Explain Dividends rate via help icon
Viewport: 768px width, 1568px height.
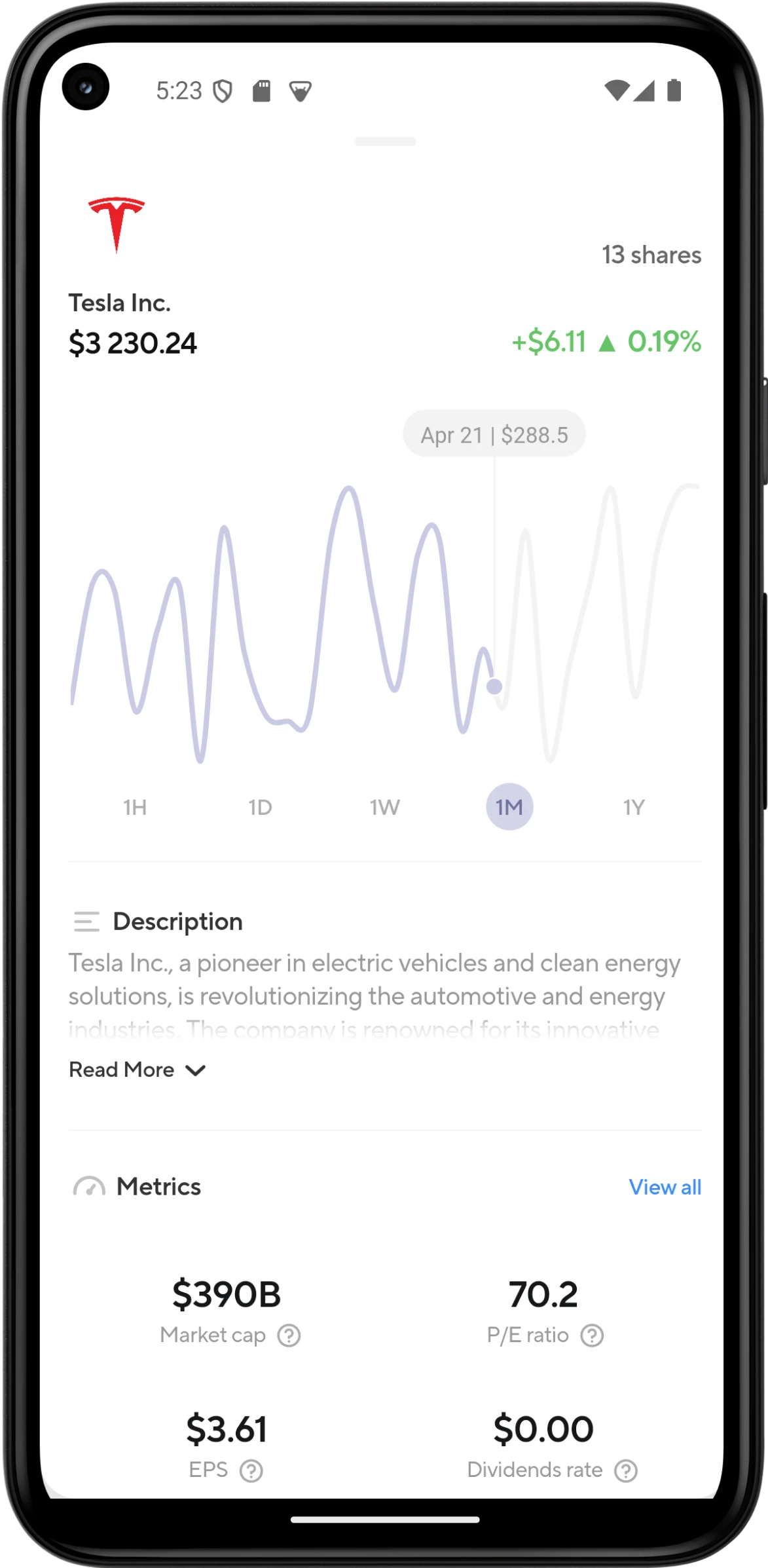(x=626, y=1470)
